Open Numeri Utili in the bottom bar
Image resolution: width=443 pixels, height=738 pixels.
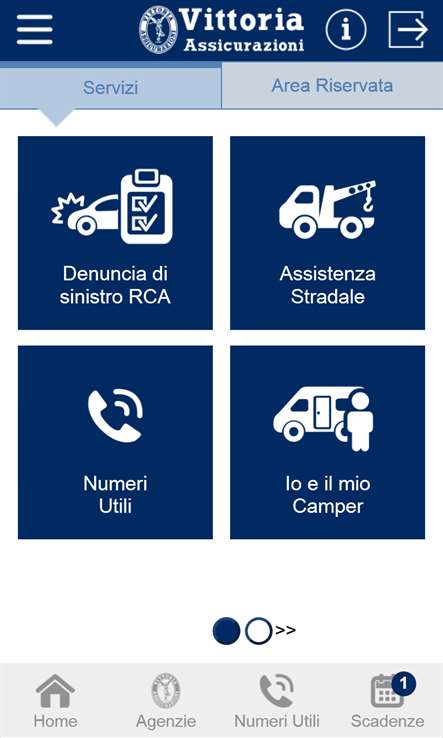277,701
